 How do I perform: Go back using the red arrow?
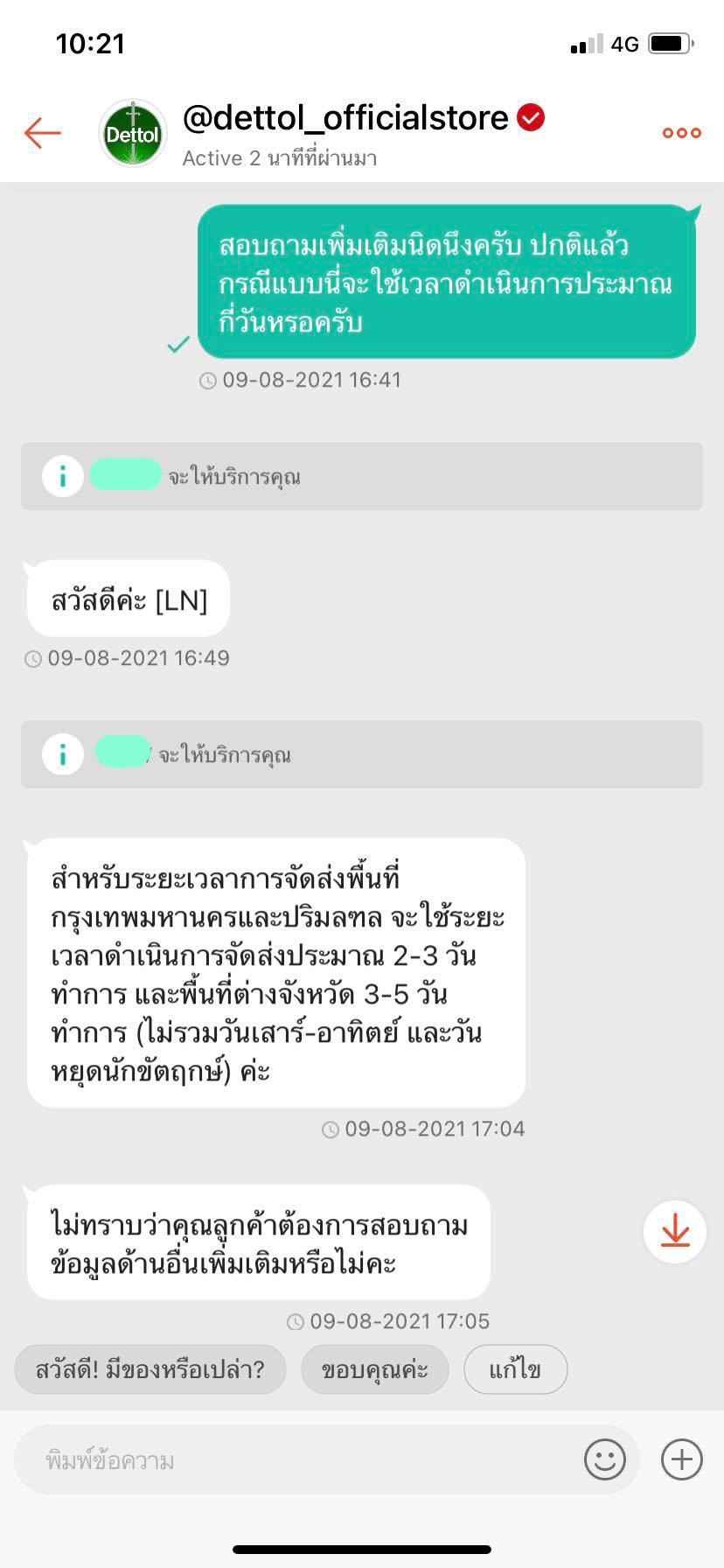pos(42,133)
